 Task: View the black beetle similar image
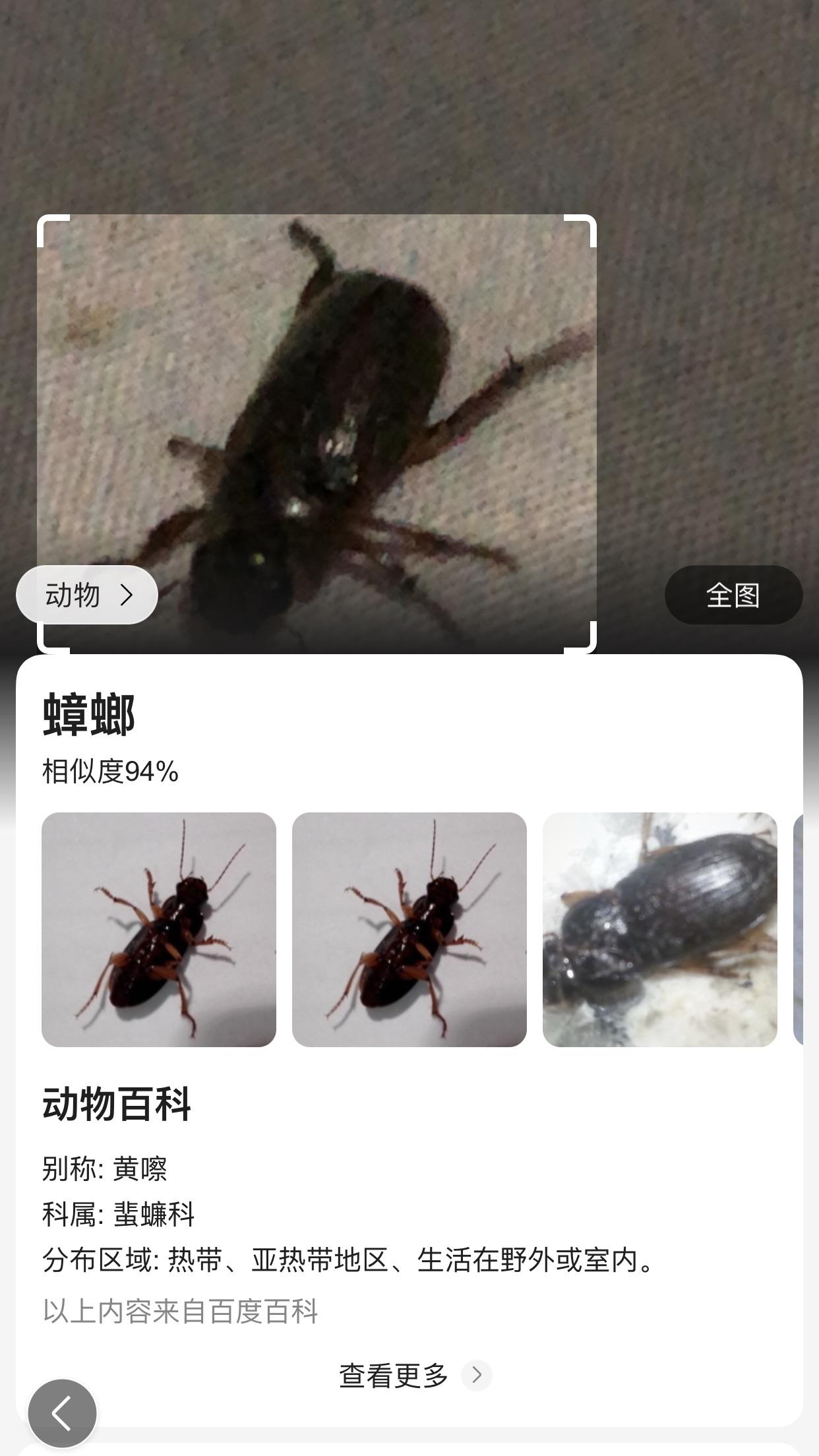click(659, 929)
